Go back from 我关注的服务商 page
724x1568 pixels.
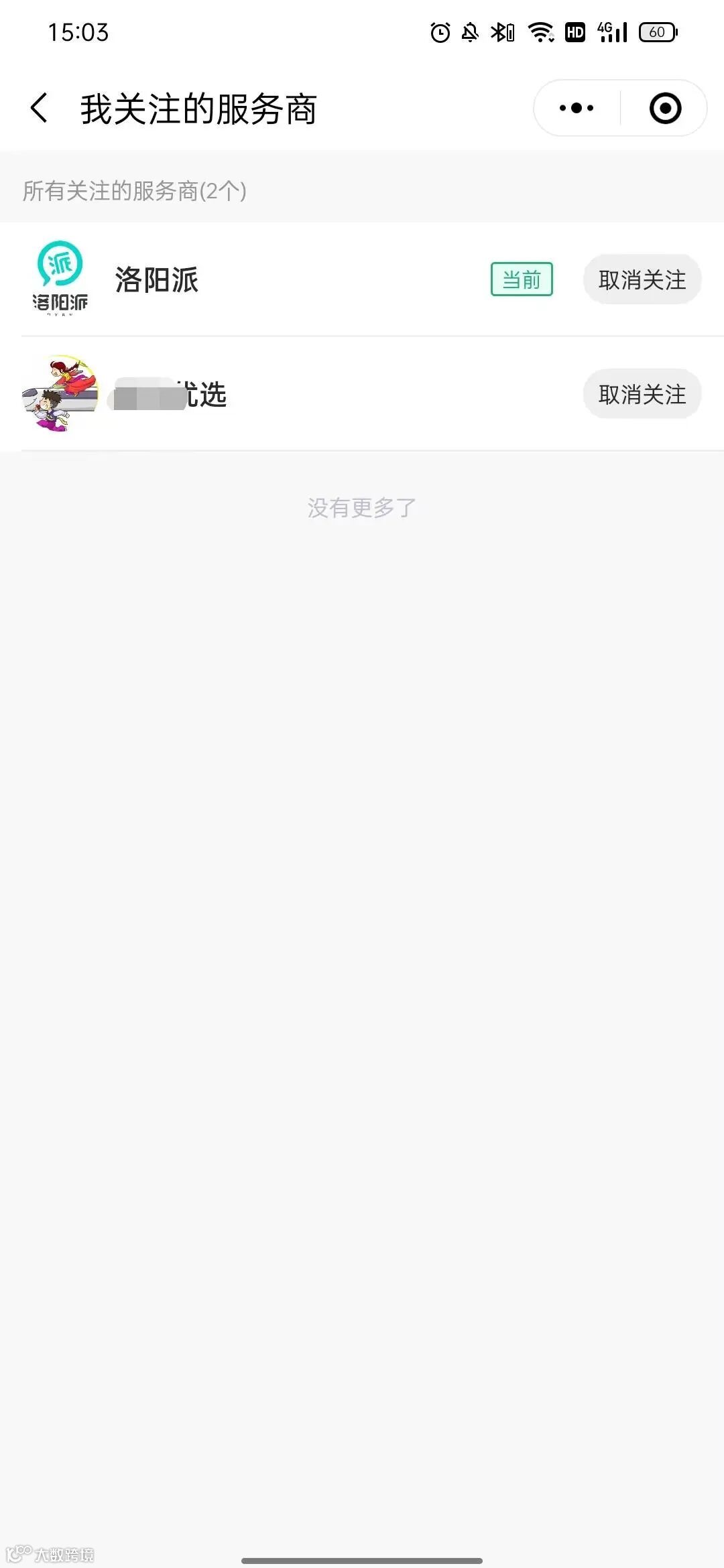pos(40,108)
